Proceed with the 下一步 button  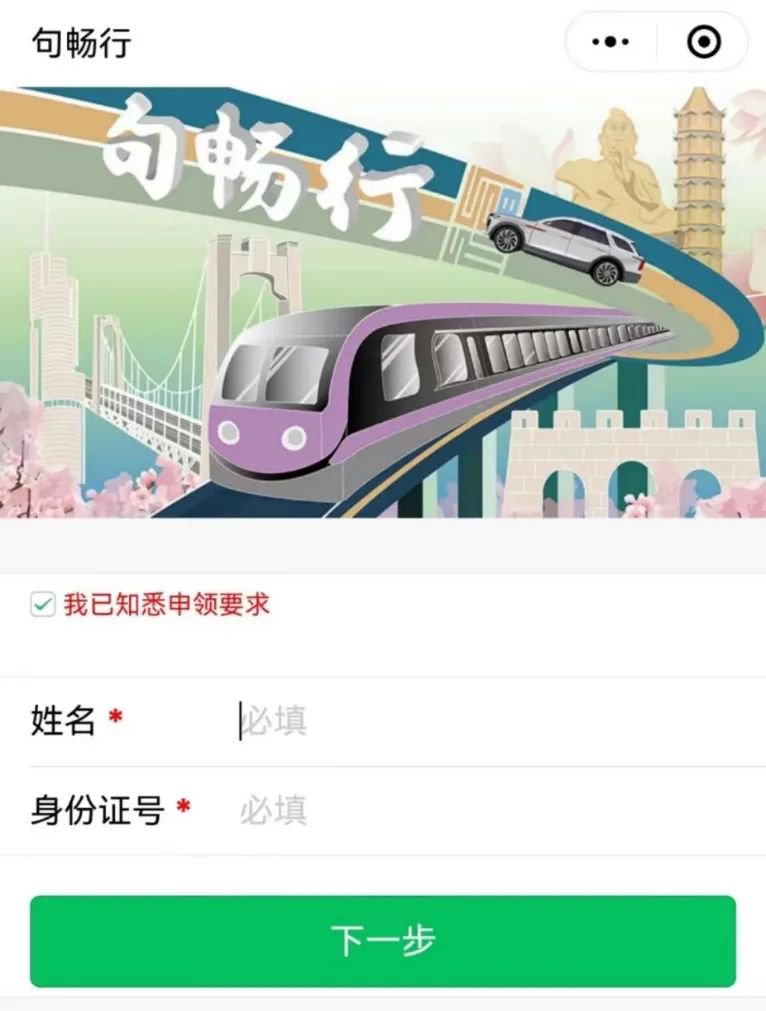pos(383,941)
